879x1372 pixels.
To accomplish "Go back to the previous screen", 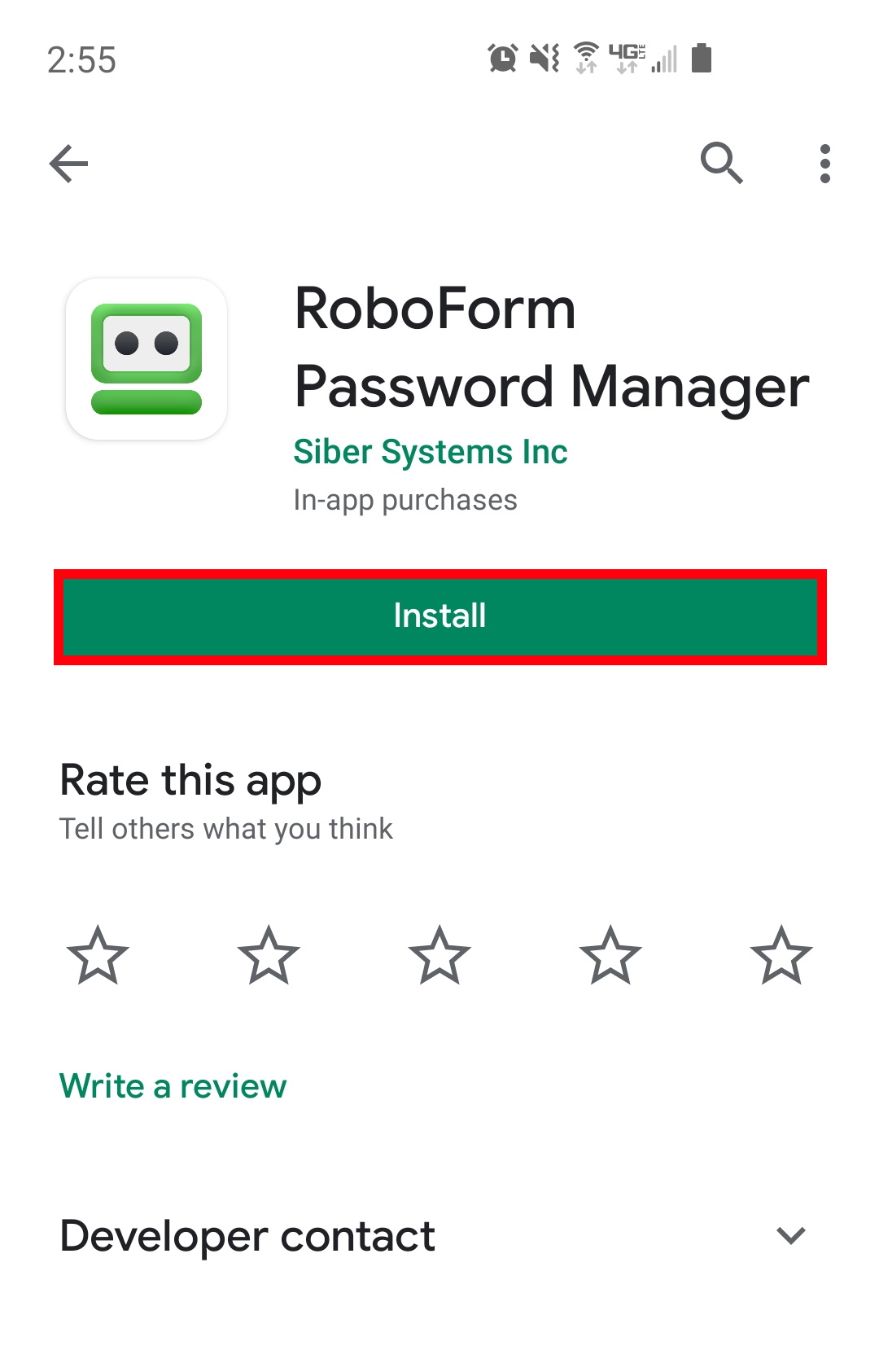I will click(69, 164).
